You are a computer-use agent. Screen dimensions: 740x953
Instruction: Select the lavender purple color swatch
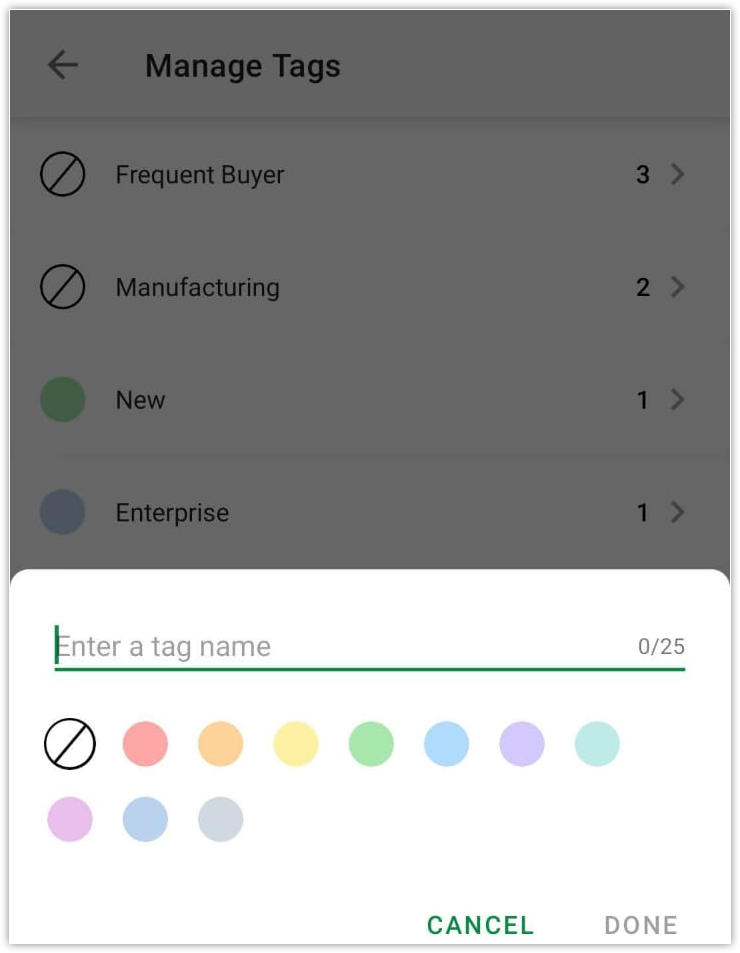coord(522,744)
